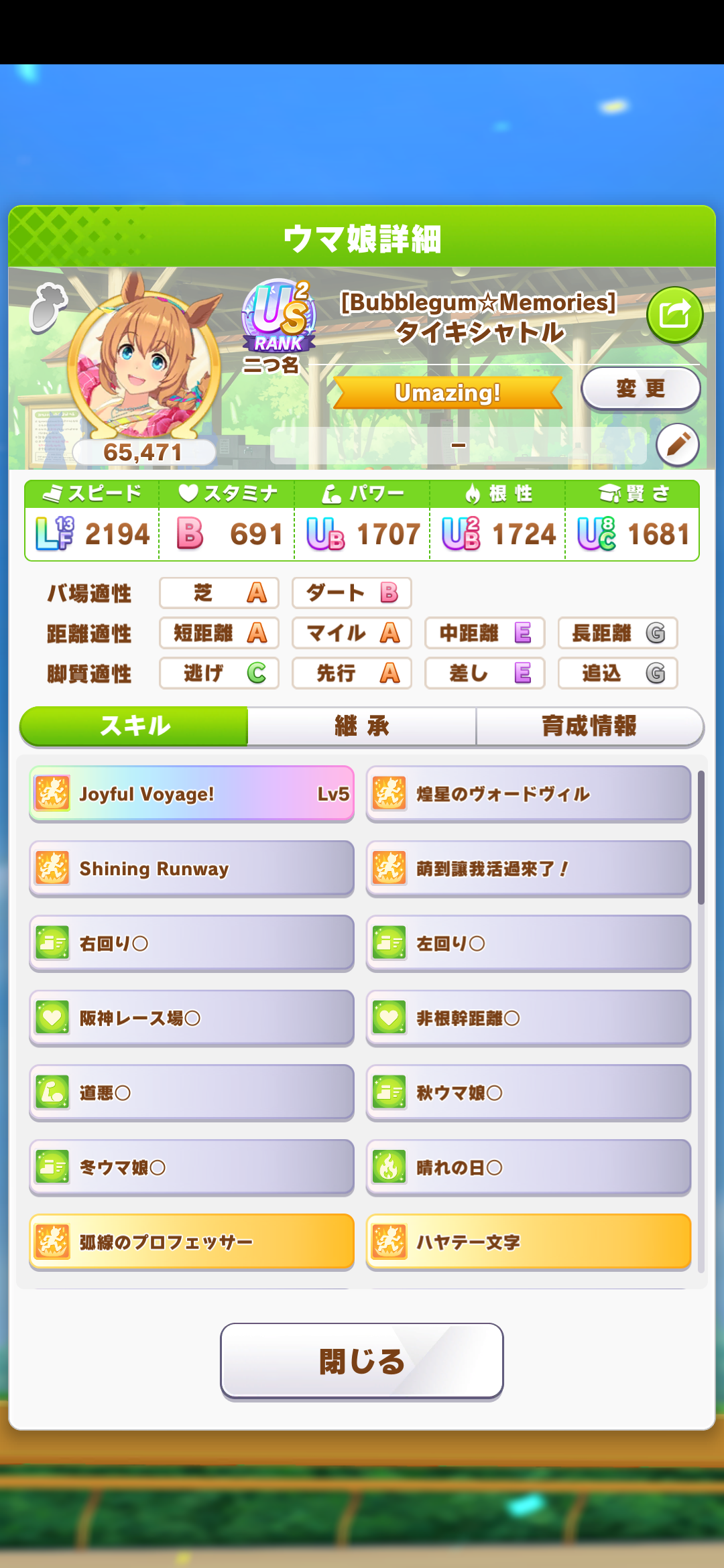Close the dialog with 閉じる
The image size is (724, 1568).
click(362, 1361)
